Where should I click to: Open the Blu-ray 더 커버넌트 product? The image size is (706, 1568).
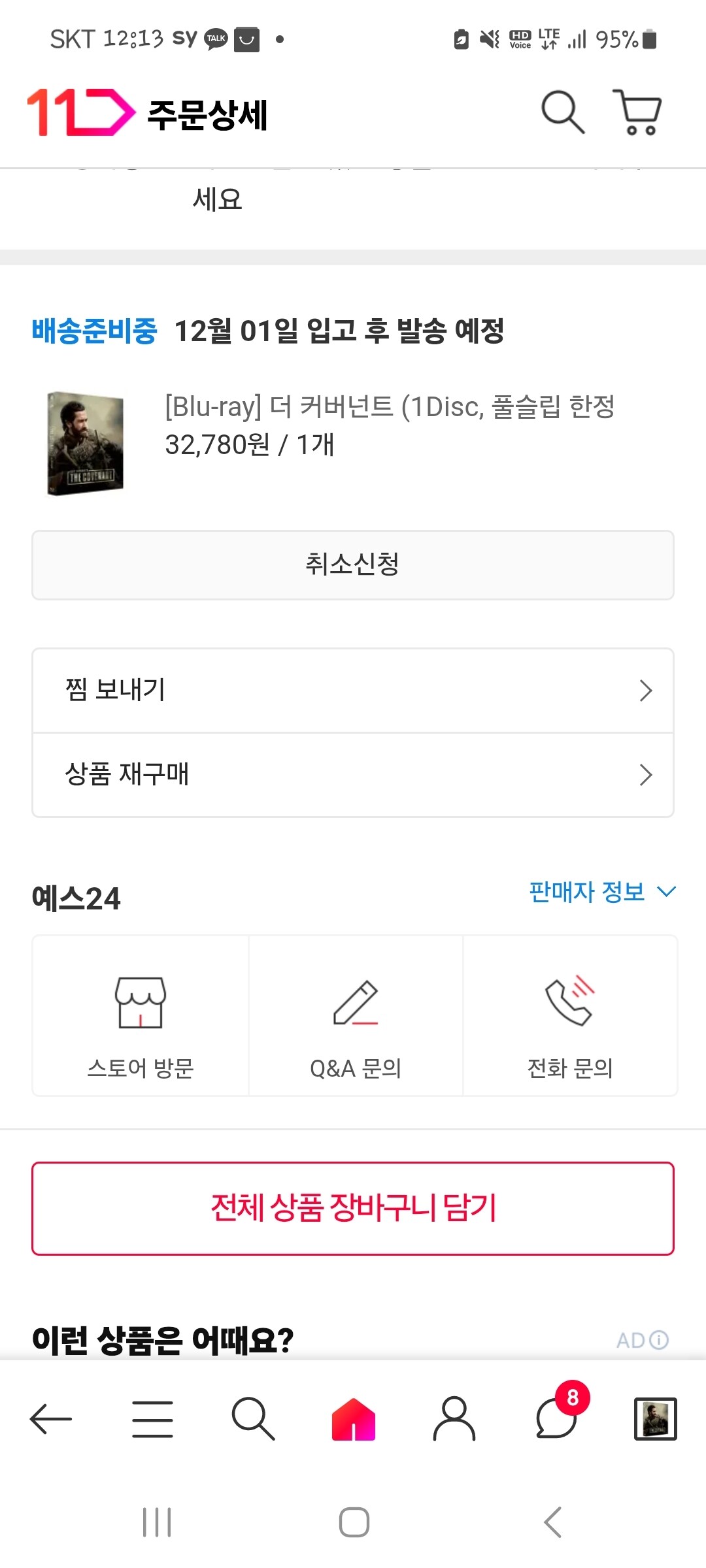389,407
